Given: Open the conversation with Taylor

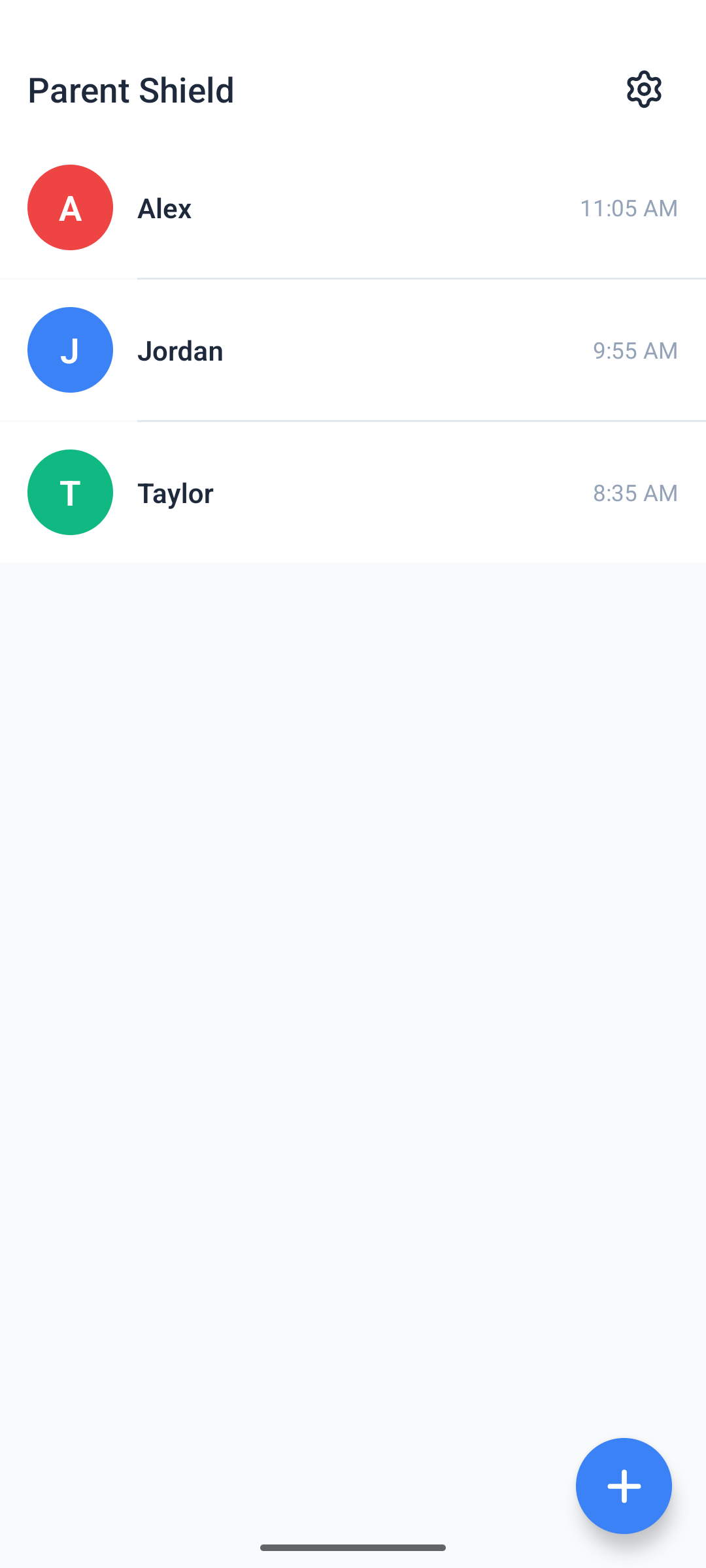Looking at the screenshot, I should 353,492.
